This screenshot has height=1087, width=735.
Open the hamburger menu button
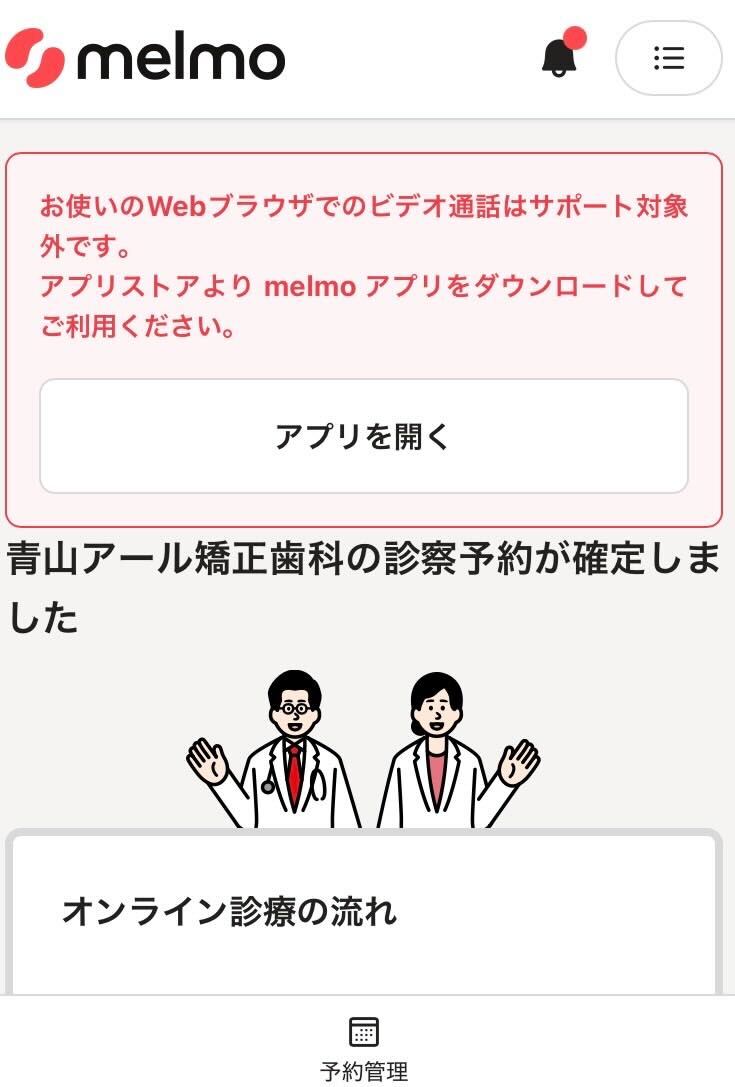(x=668, y=58)
